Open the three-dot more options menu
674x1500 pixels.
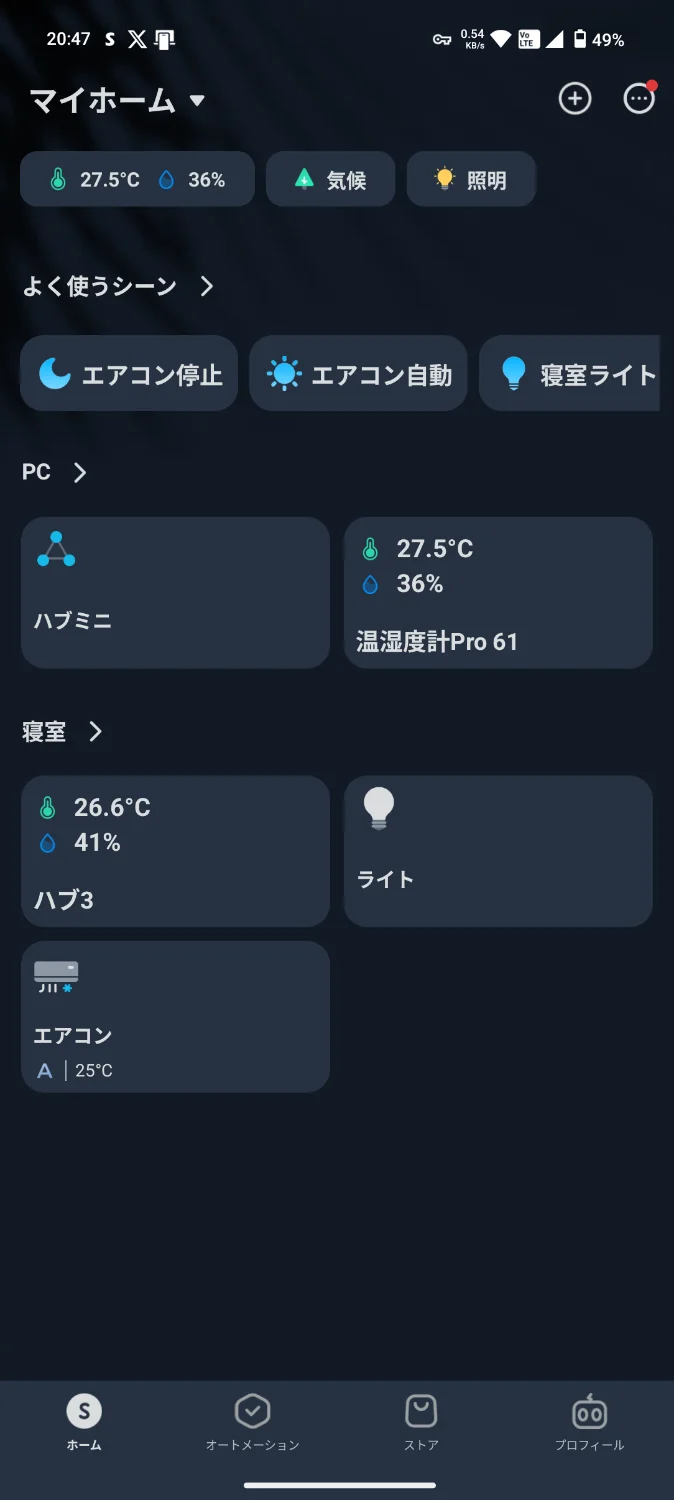pos(638,99)
